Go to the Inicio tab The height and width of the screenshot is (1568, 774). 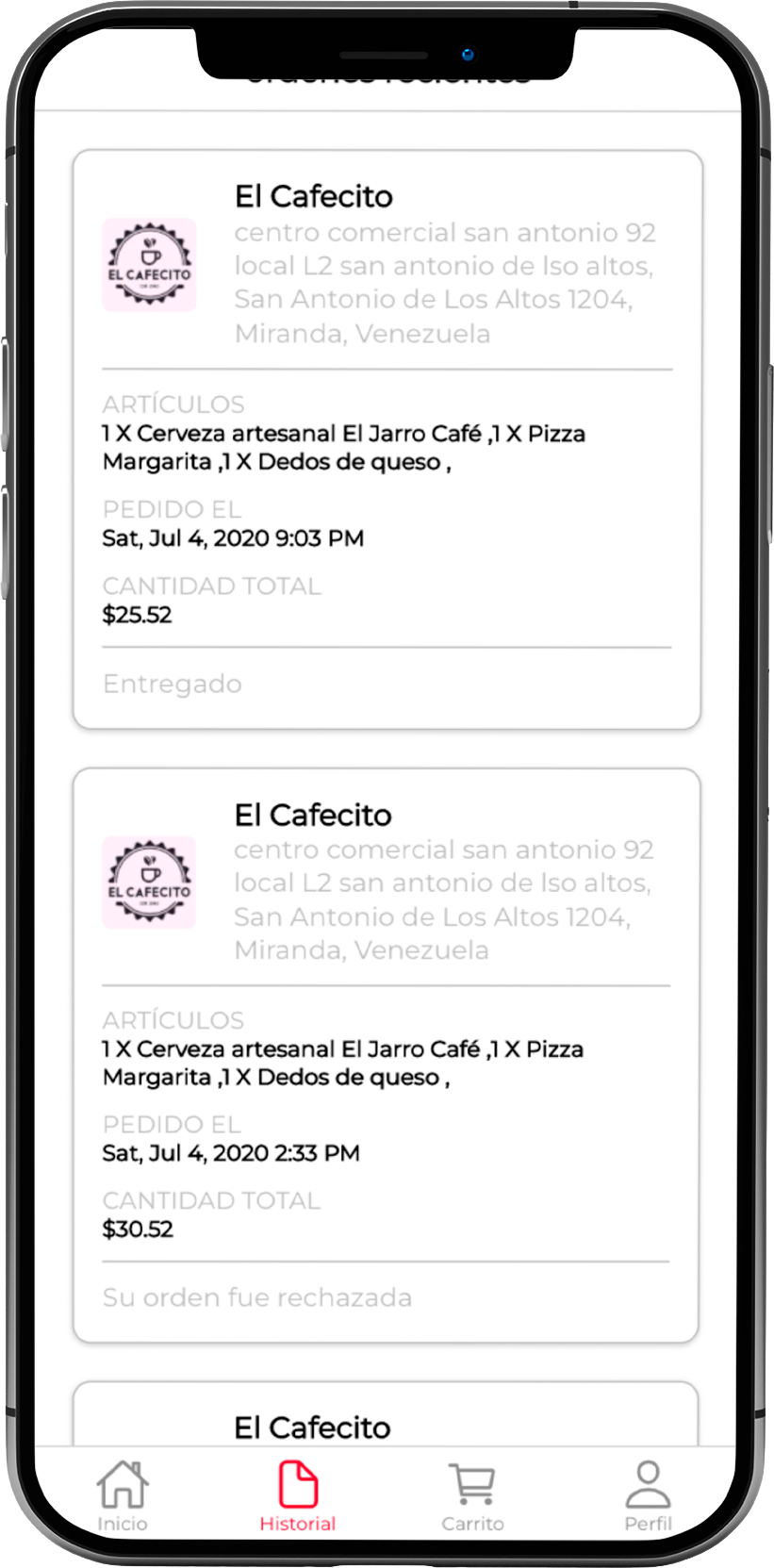pyautogui.click(x=123, y=1494)
